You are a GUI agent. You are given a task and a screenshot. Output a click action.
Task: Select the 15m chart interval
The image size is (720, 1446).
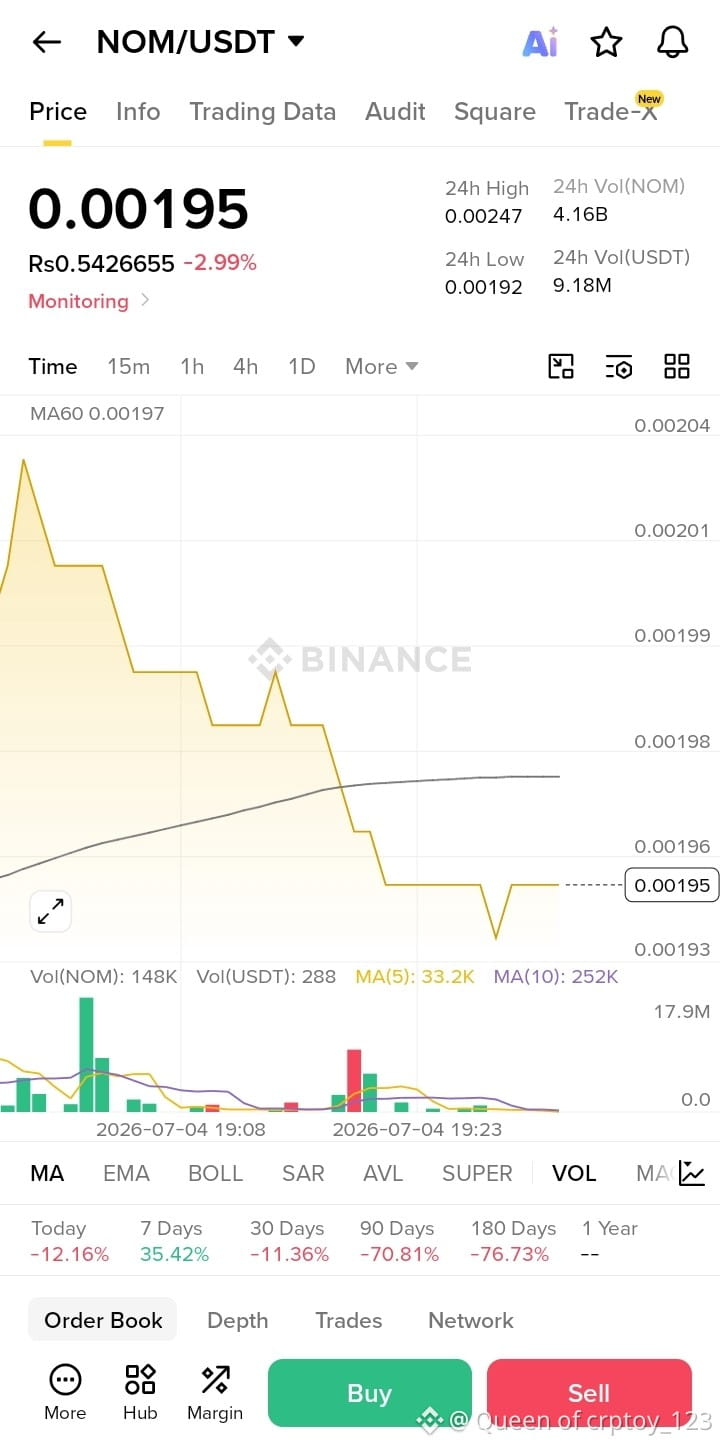point(128,367)
